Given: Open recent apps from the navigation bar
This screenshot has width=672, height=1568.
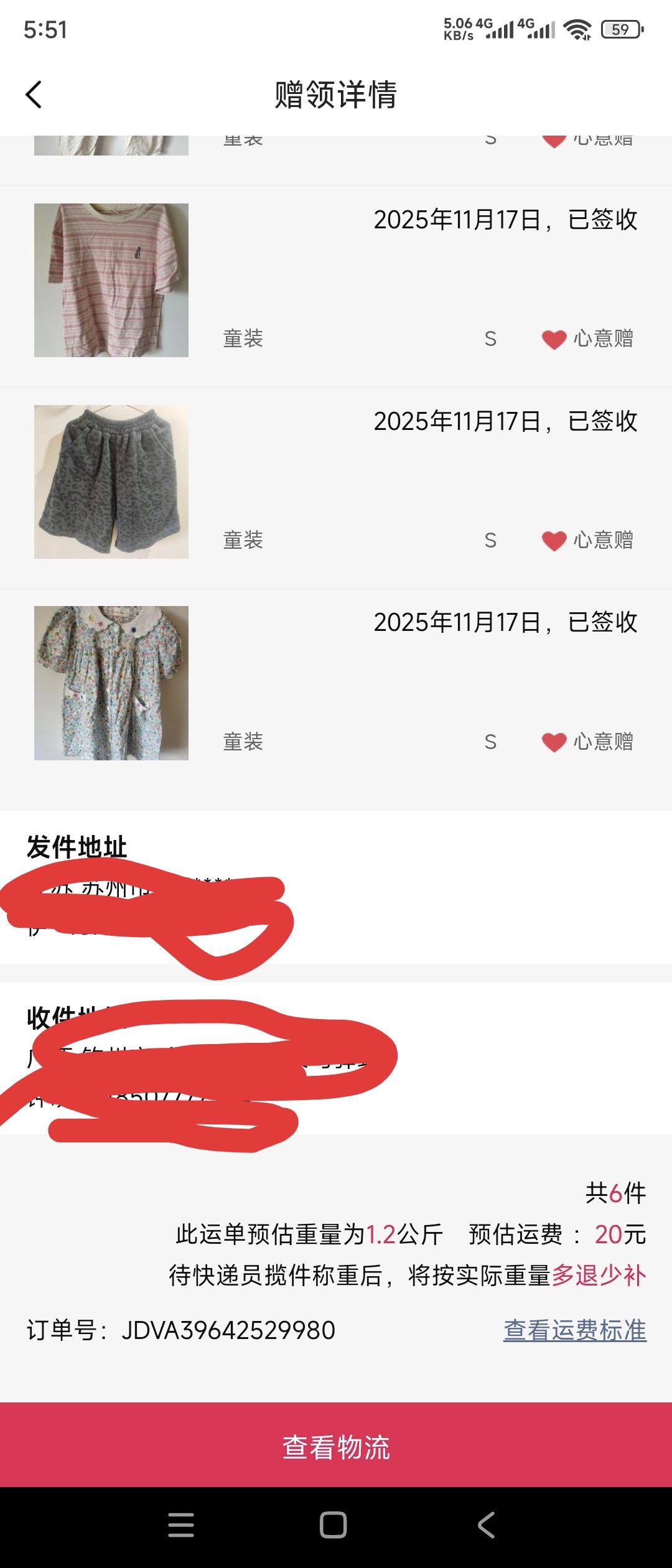Looking at the screenshot, I should pyautogui.click(x=181, y=1525).
